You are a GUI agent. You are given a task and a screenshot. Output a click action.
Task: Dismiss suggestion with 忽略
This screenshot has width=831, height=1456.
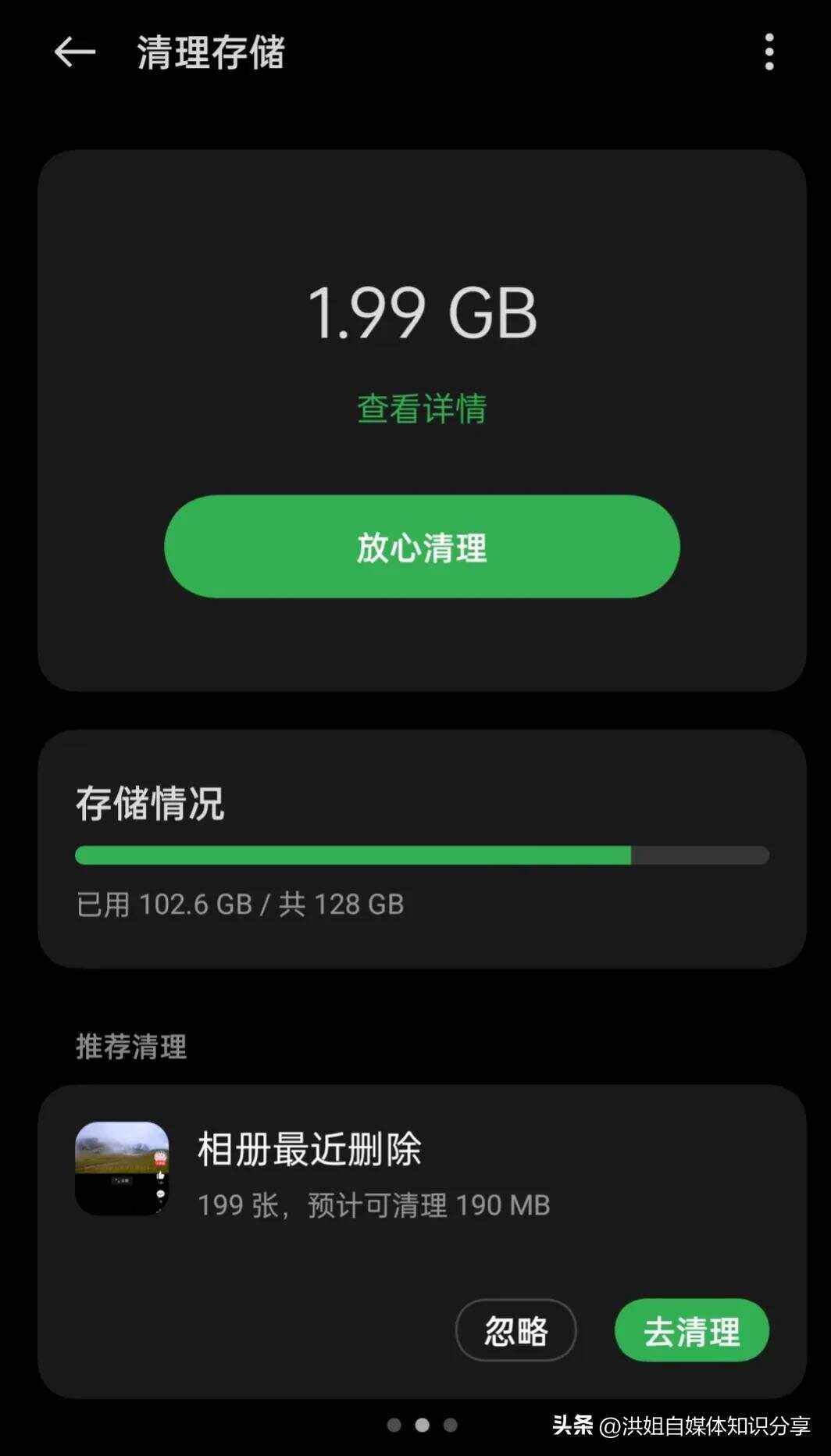tap(515, 1330)
